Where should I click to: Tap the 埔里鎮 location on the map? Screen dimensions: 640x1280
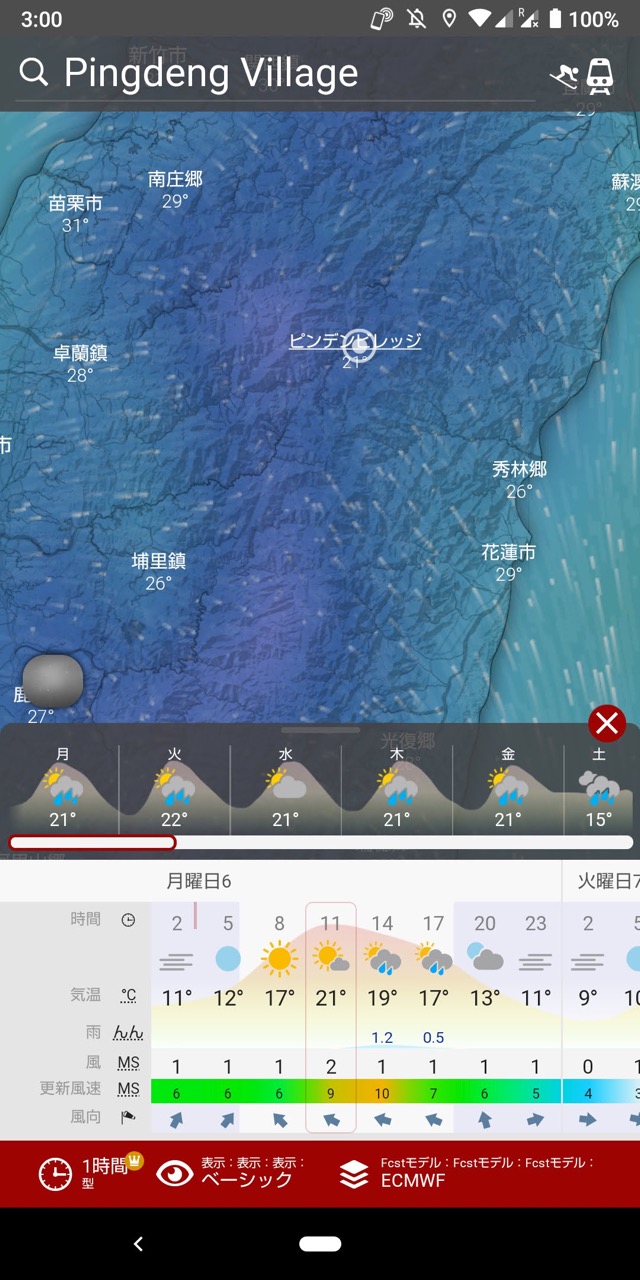[x=159, y=561]
